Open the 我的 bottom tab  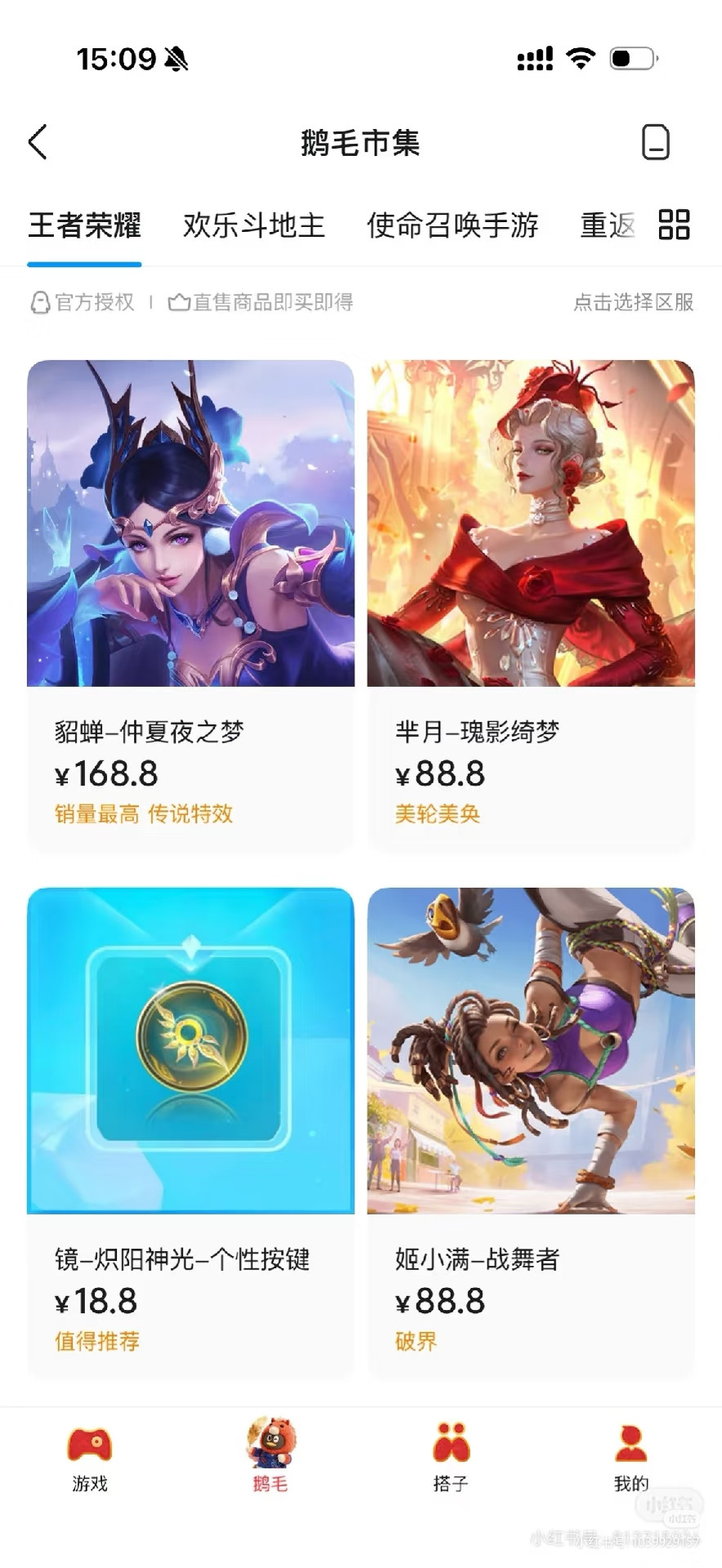pyautogui.click(x=631, y=1459)
